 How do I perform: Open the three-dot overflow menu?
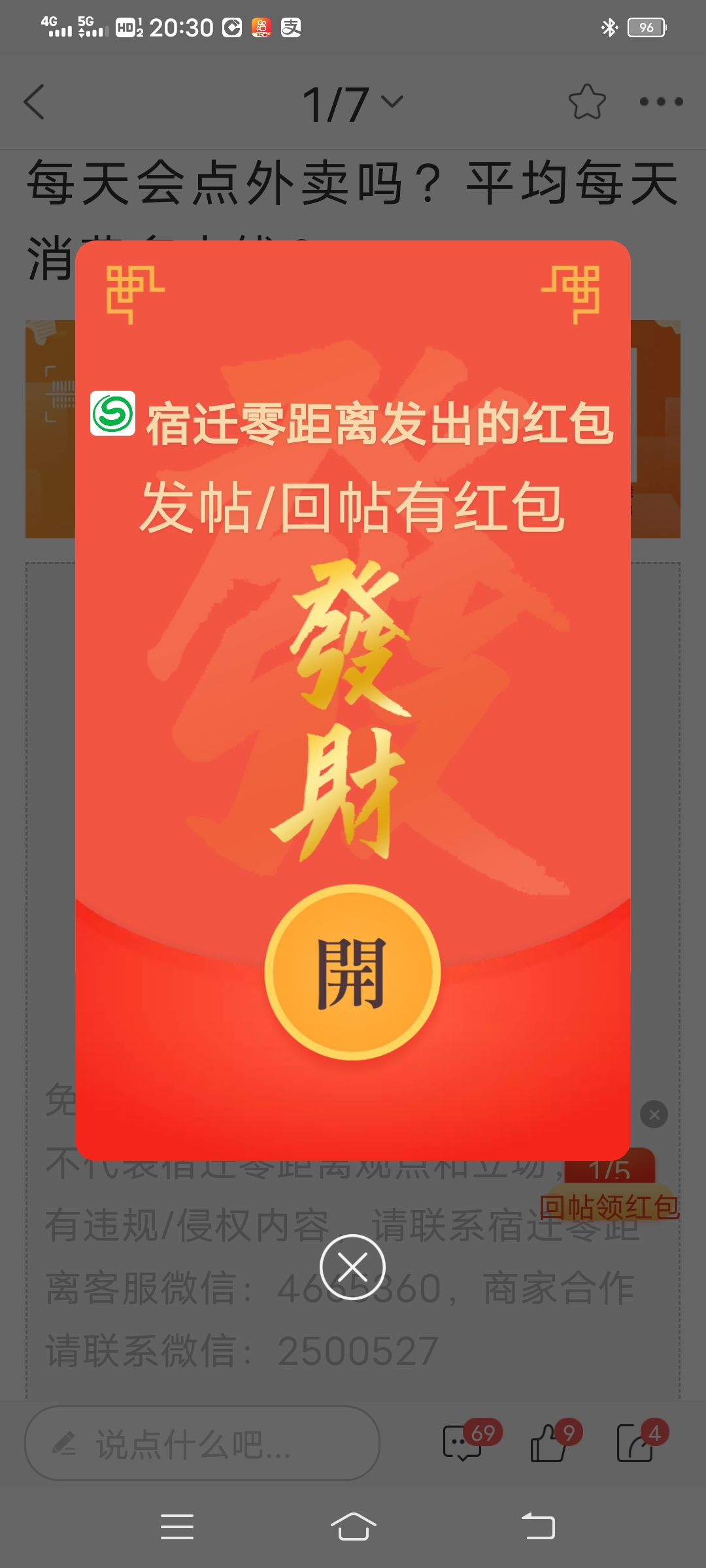[x=661, y=102]
